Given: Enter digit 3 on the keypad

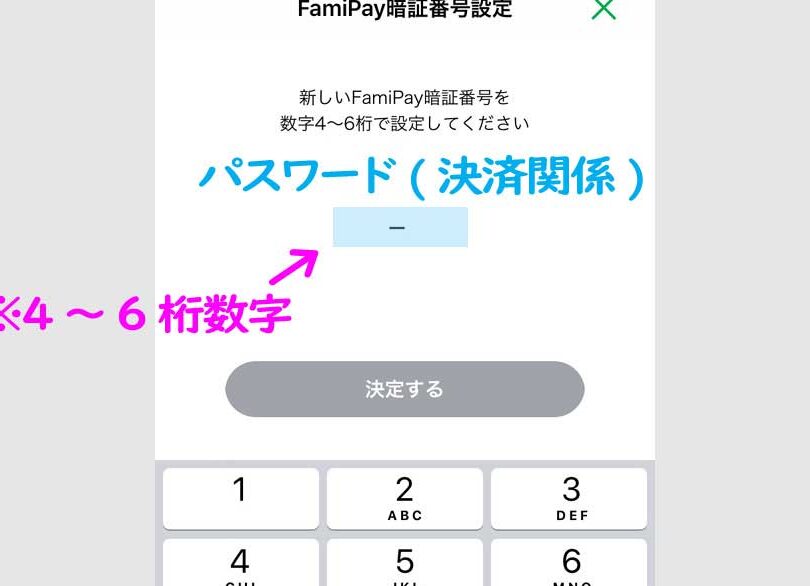Looking at the screenshot, I should tap(569, 498).
